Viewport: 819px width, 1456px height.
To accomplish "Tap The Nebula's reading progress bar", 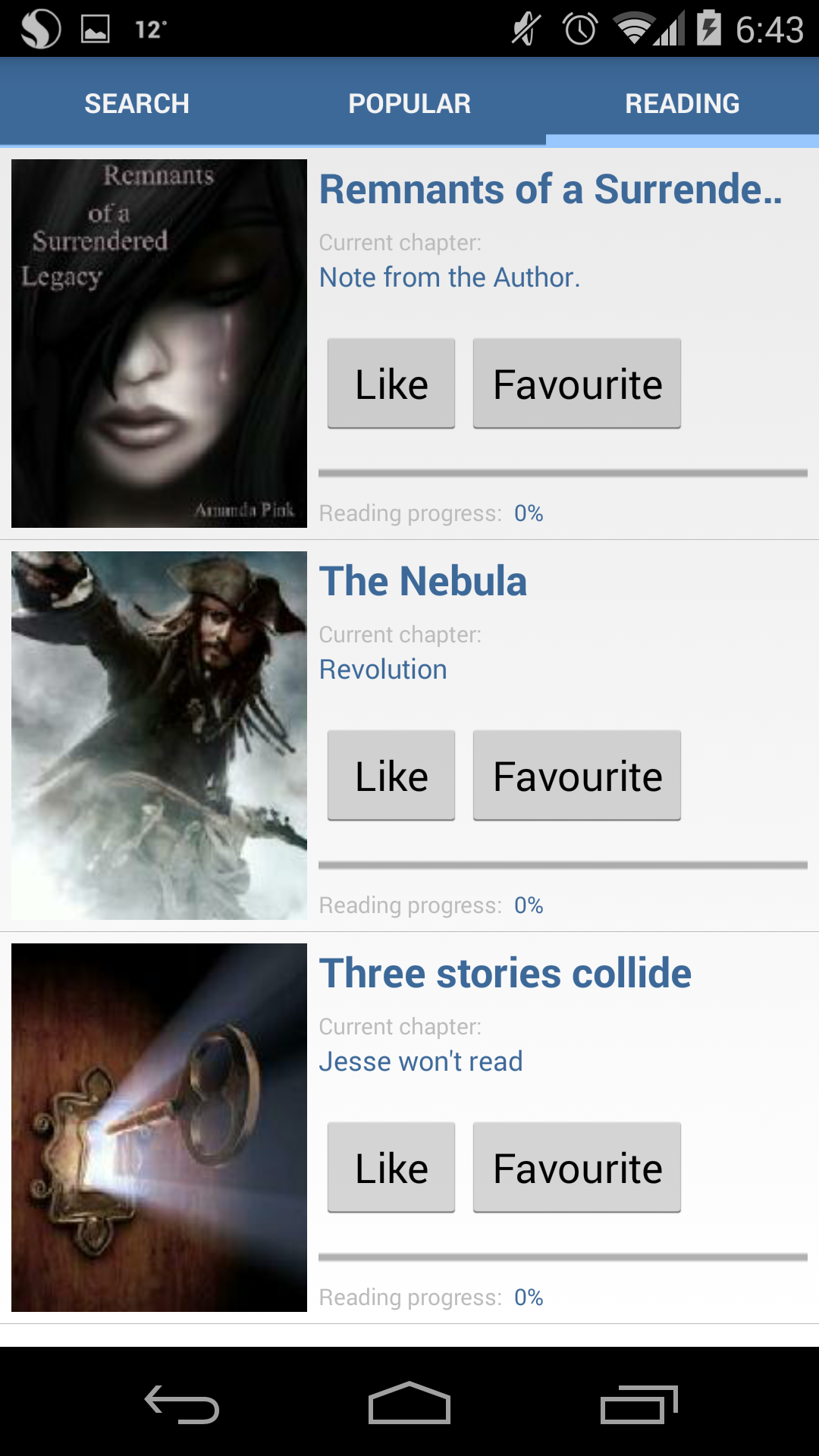I will tap(563, 863).
